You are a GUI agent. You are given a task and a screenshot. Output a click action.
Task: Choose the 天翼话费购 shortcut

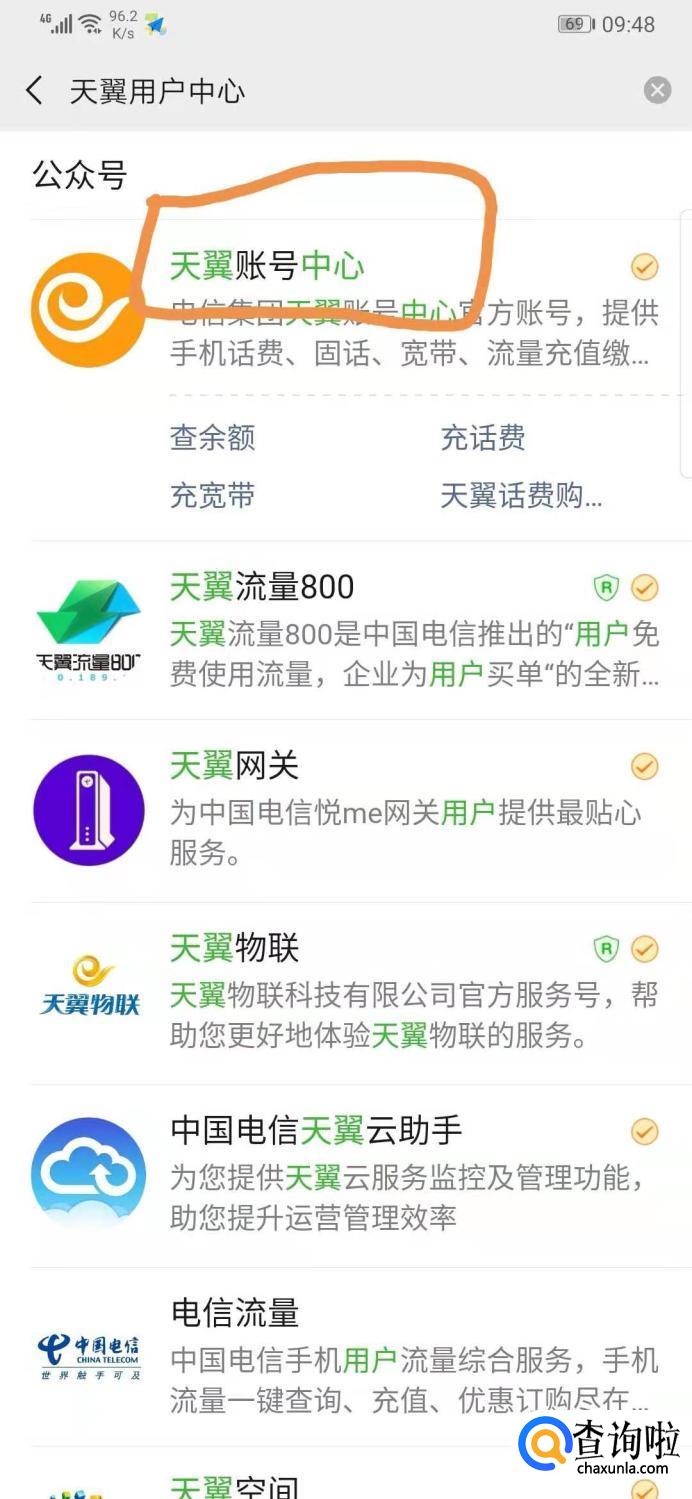521,495
